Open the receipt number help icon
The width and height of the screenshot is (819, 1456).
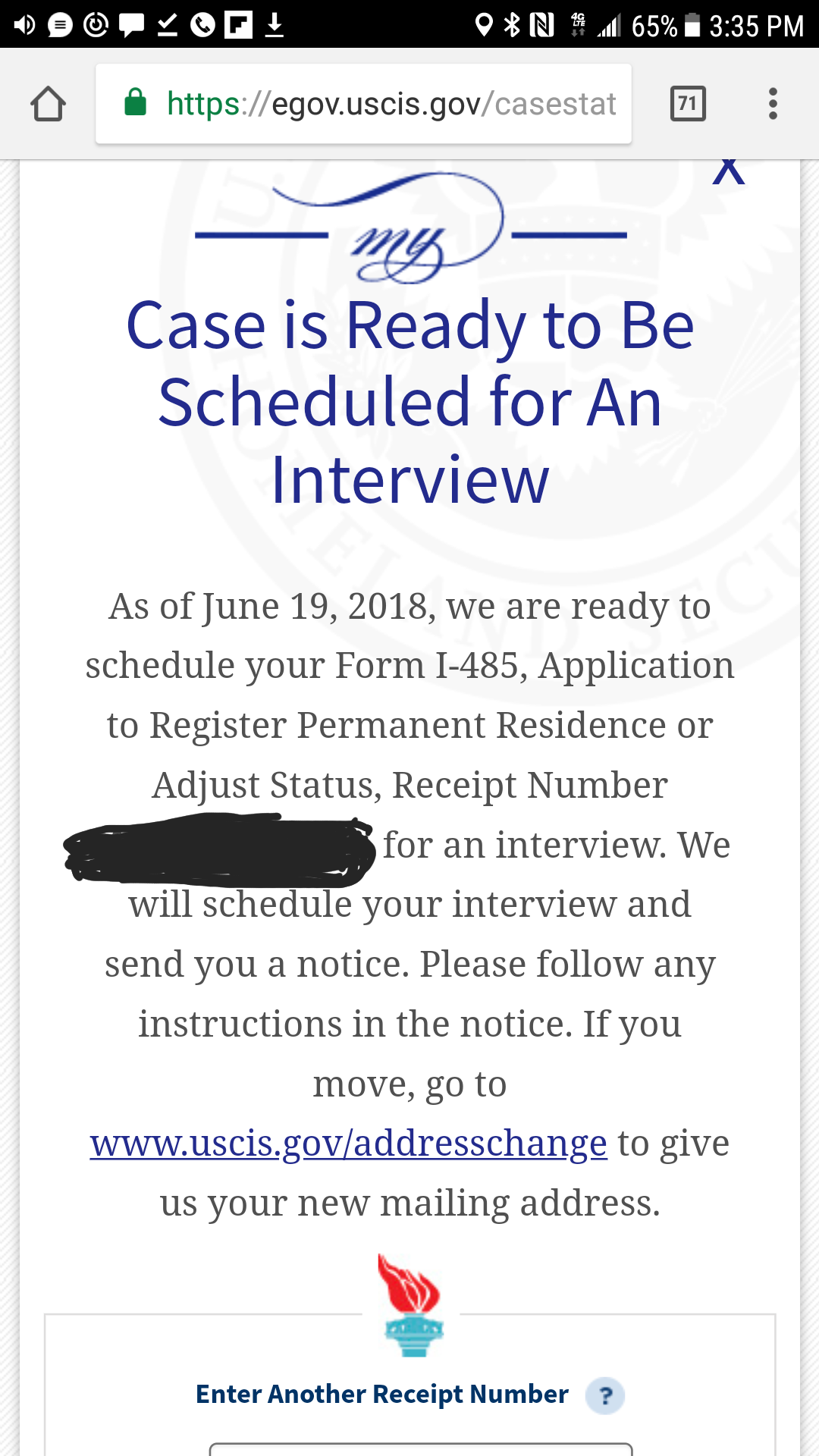605,1396
